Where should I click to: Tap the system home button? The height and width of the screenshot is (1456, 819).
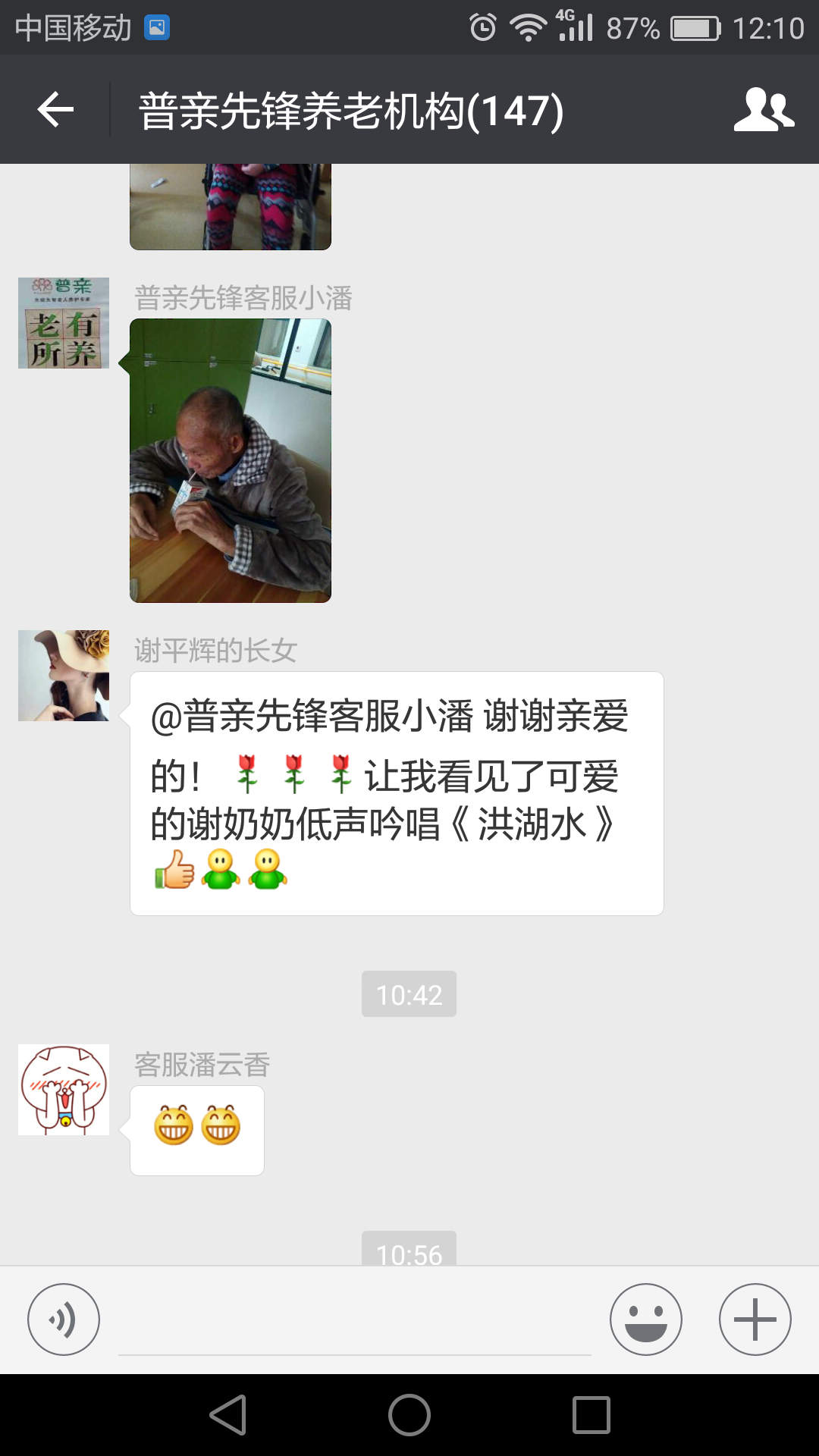click(409, 1415)
